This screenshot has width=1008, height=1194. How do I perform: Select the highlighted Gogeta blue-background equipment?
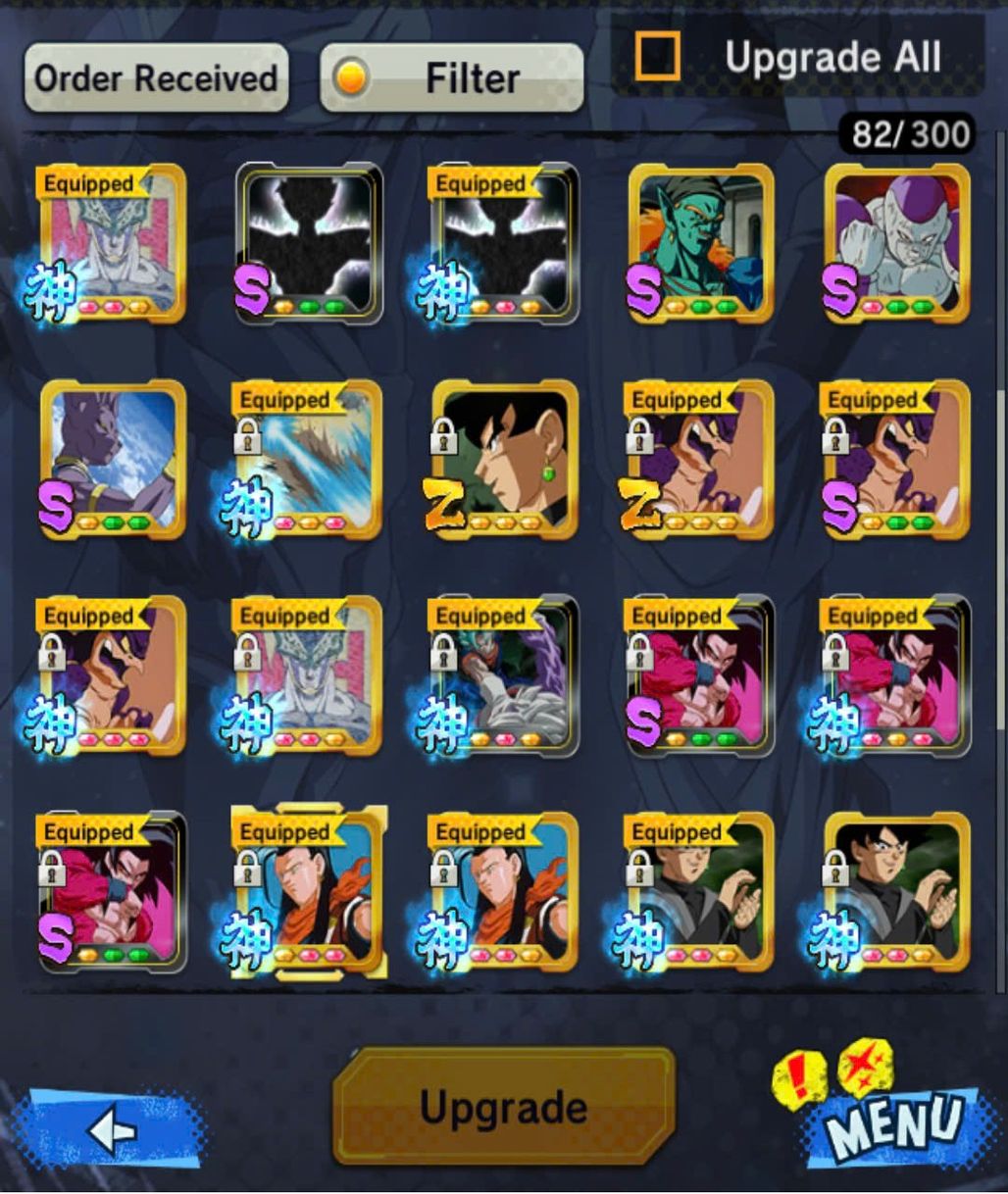[x=308, y=891]
